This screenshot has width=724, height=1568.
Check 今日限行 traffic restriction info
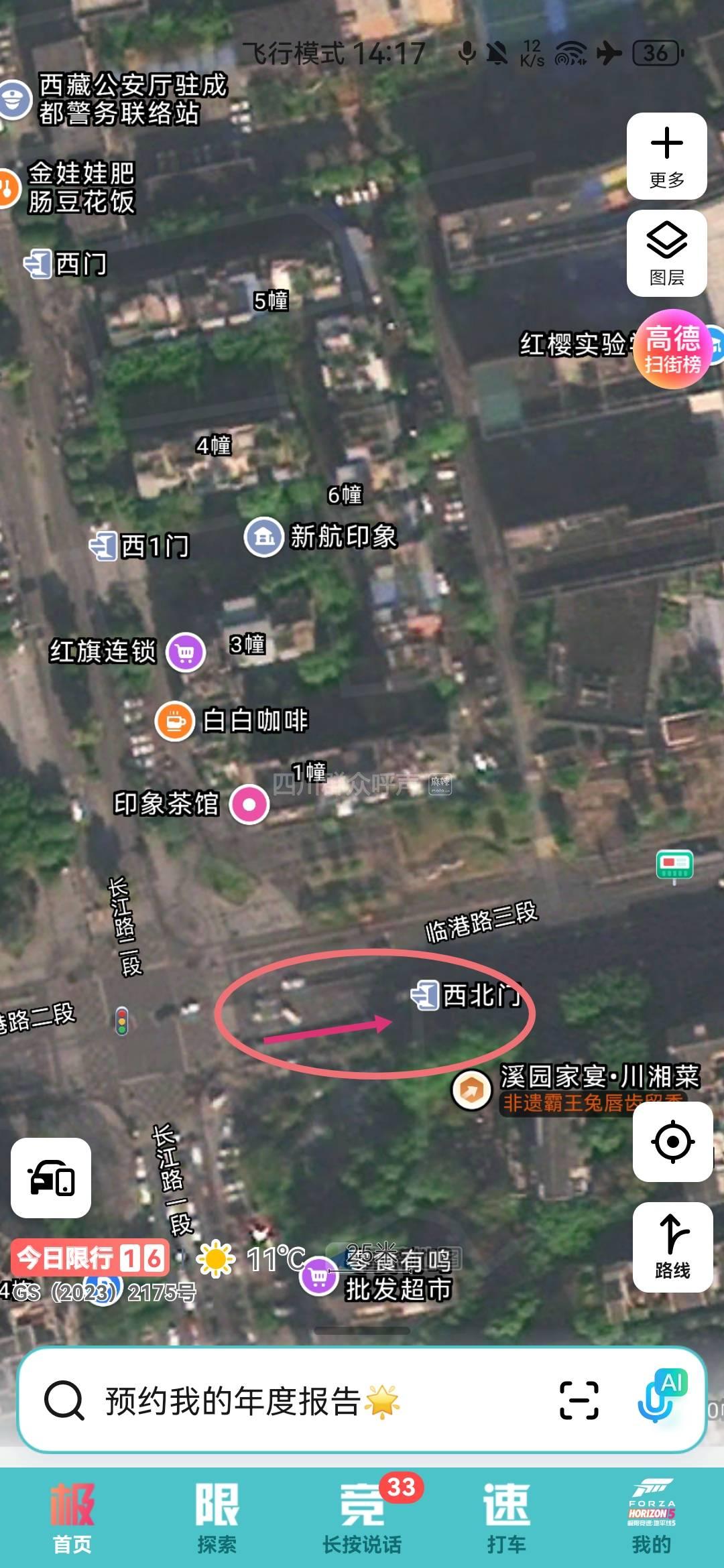(x=88, y=1258)
